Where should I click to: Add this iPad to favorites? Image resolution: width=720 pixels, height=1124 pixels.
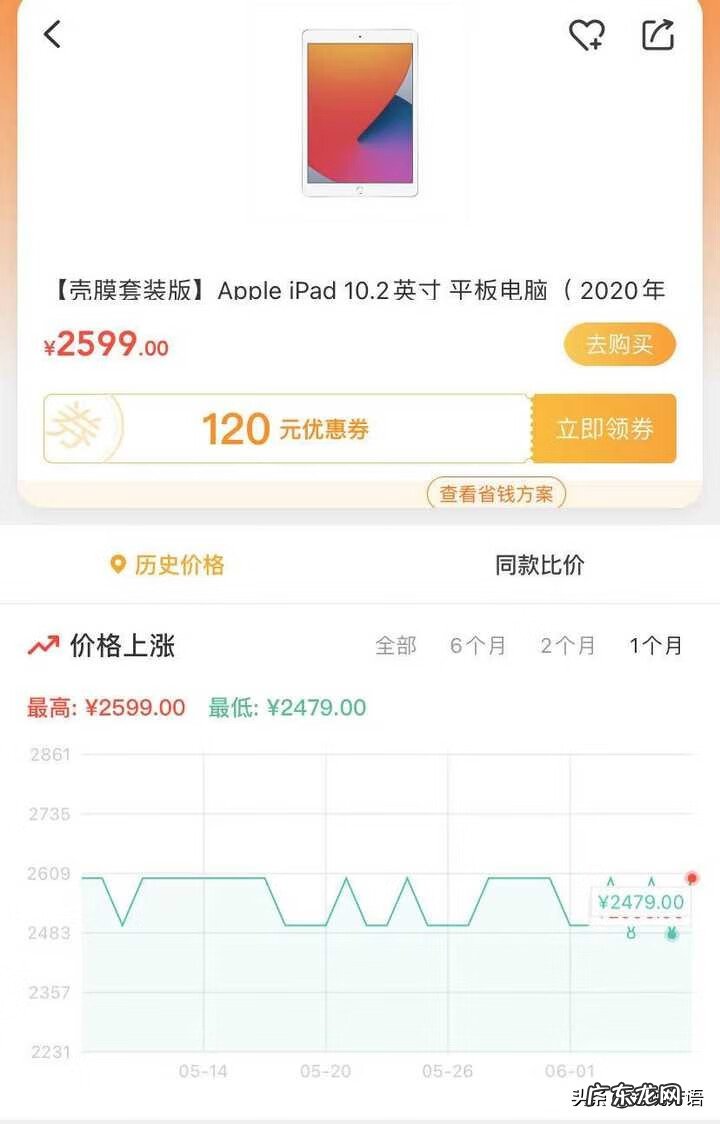point(586,35)
